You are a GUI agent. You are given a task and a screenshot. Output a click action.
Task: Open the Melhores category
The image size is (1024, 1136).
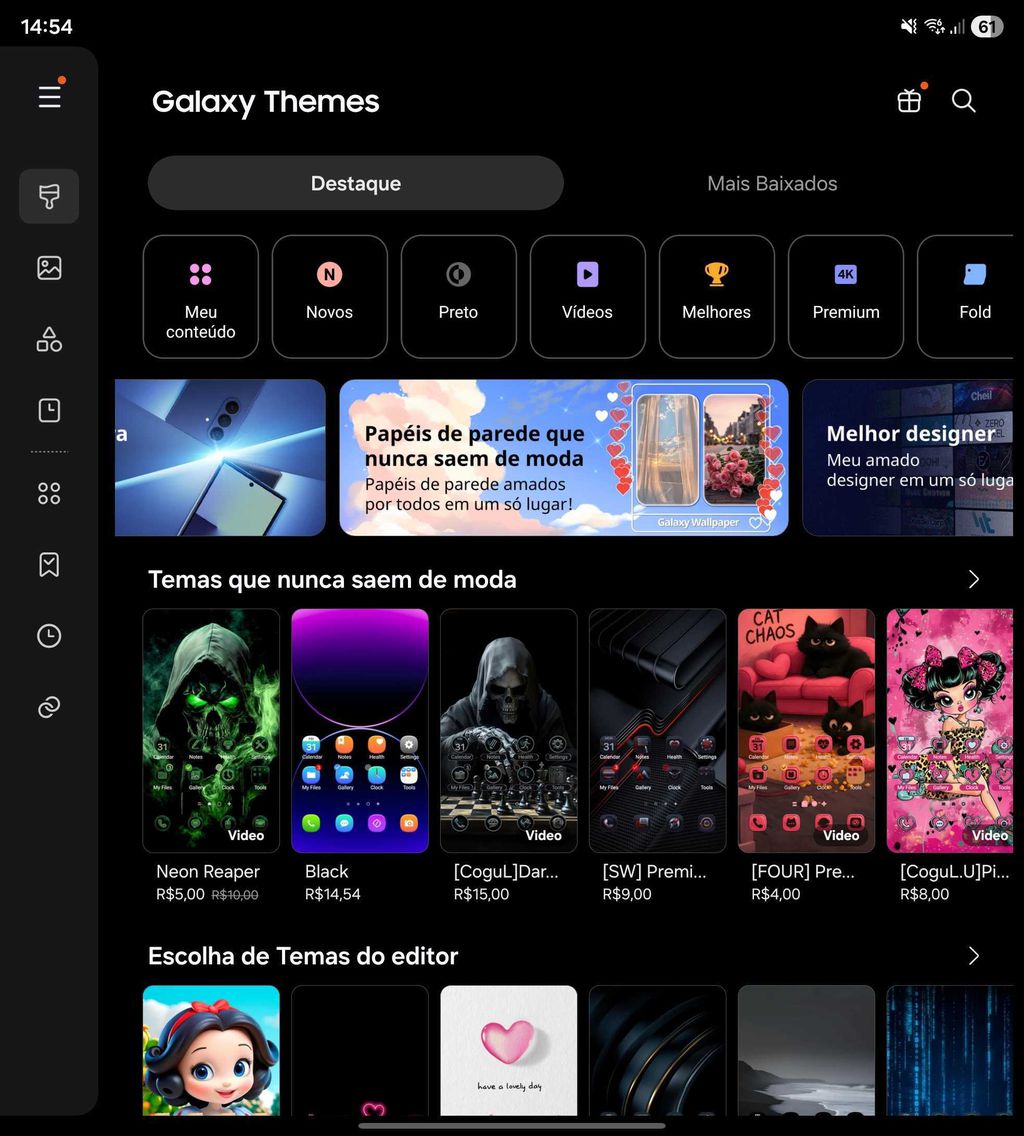coord(716,296)
